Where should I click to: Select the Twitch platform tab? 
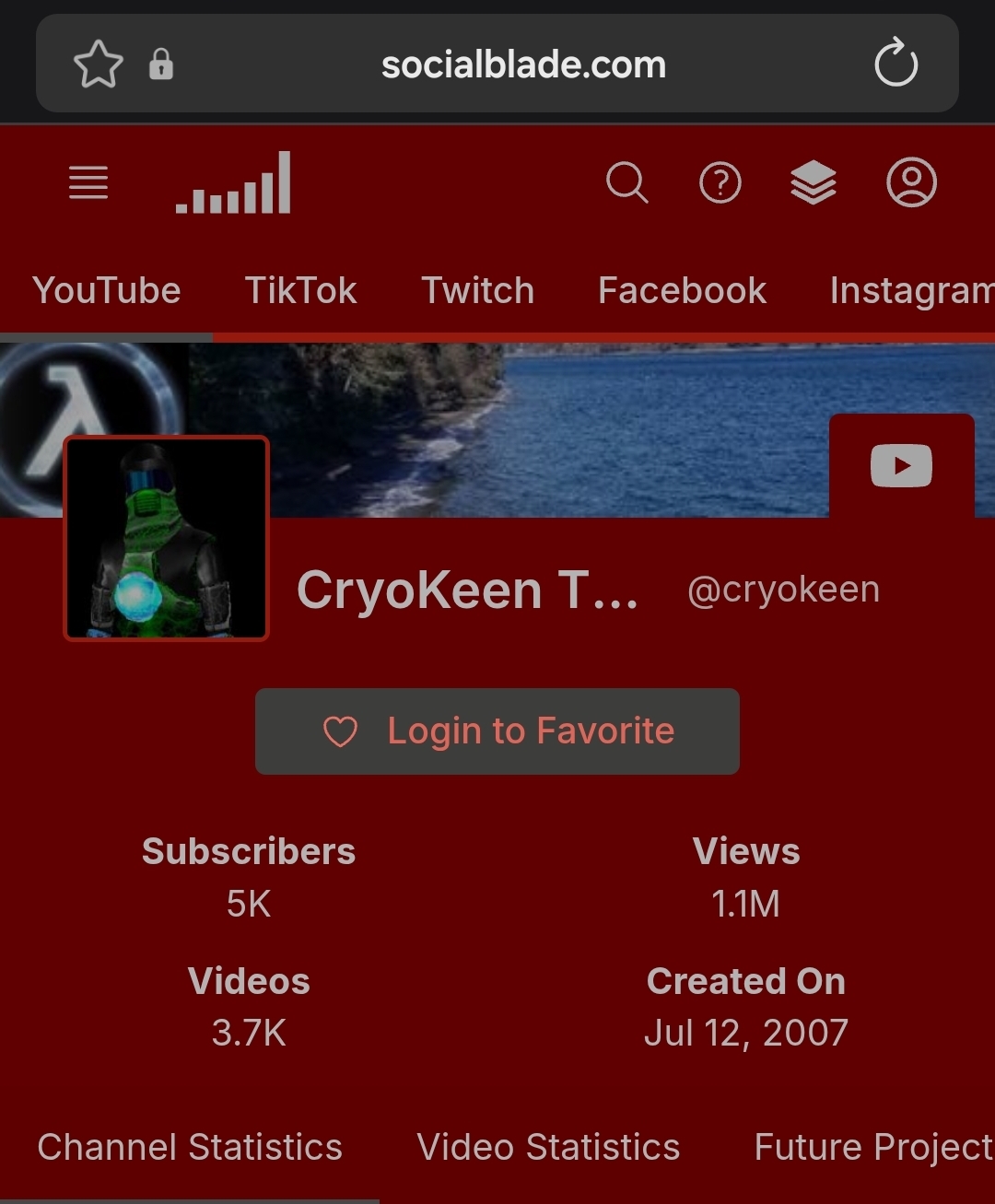(x=477, y=291)
